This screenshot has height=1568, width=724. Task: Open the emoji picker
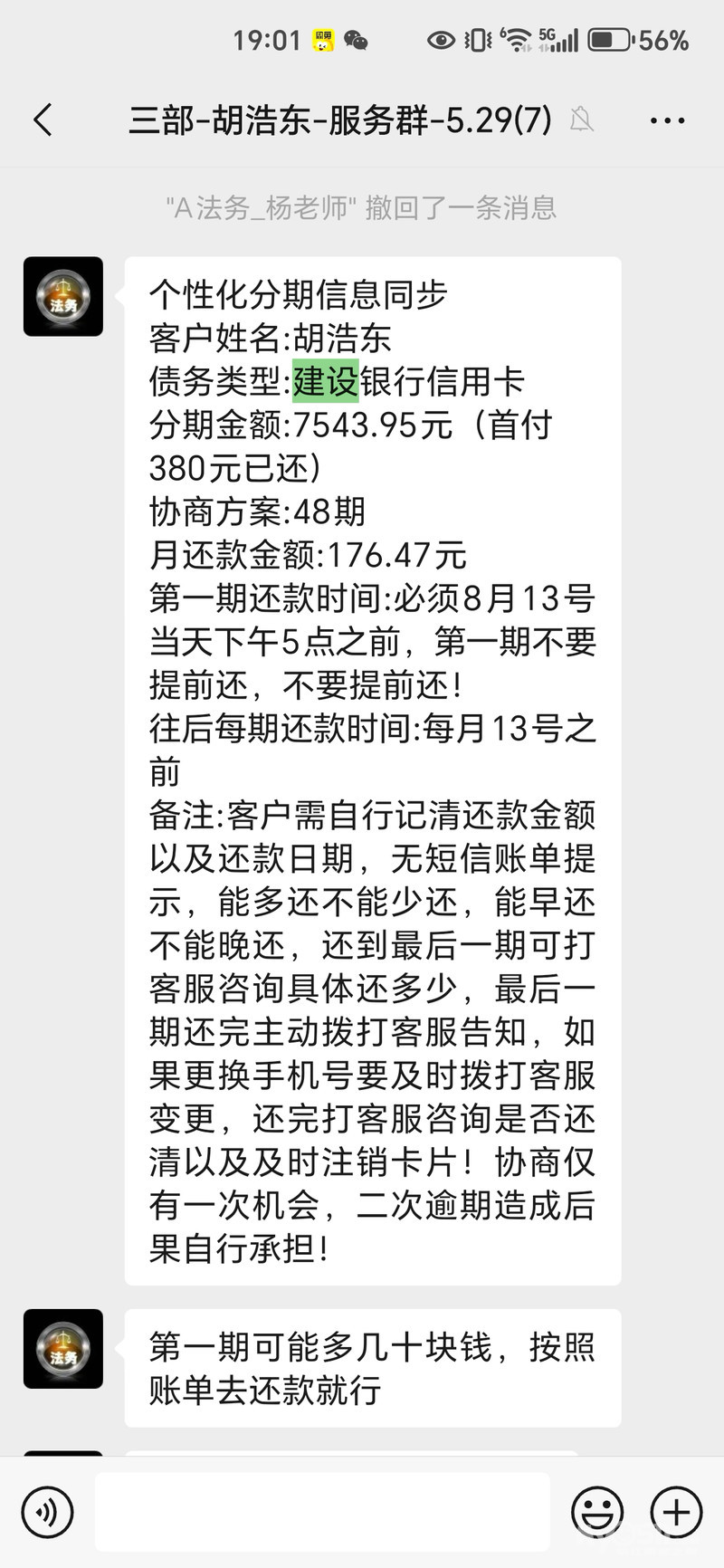coord(597,1511)
